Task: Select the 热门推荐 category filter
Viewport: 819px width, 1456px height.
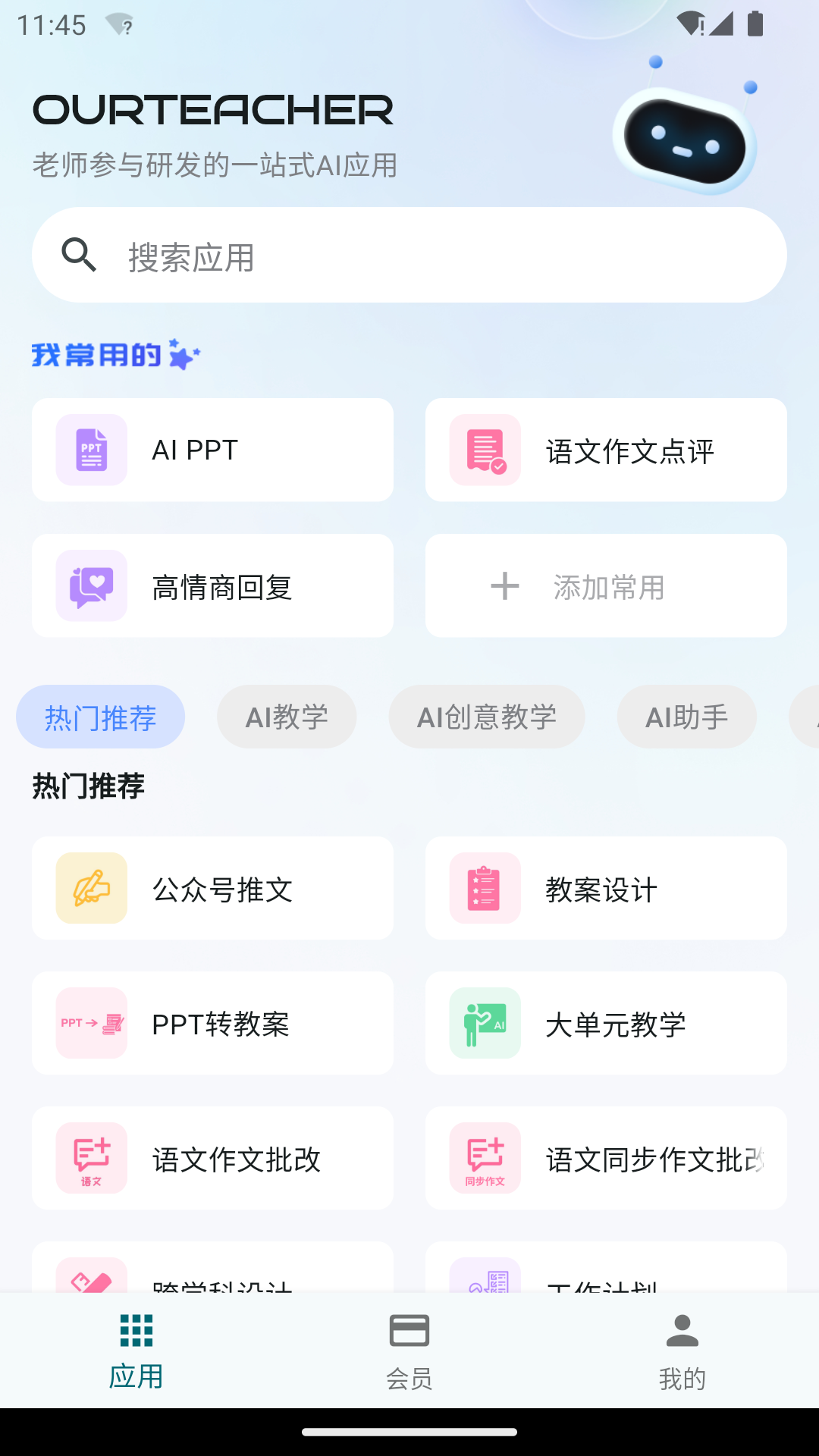Action: 100,716
